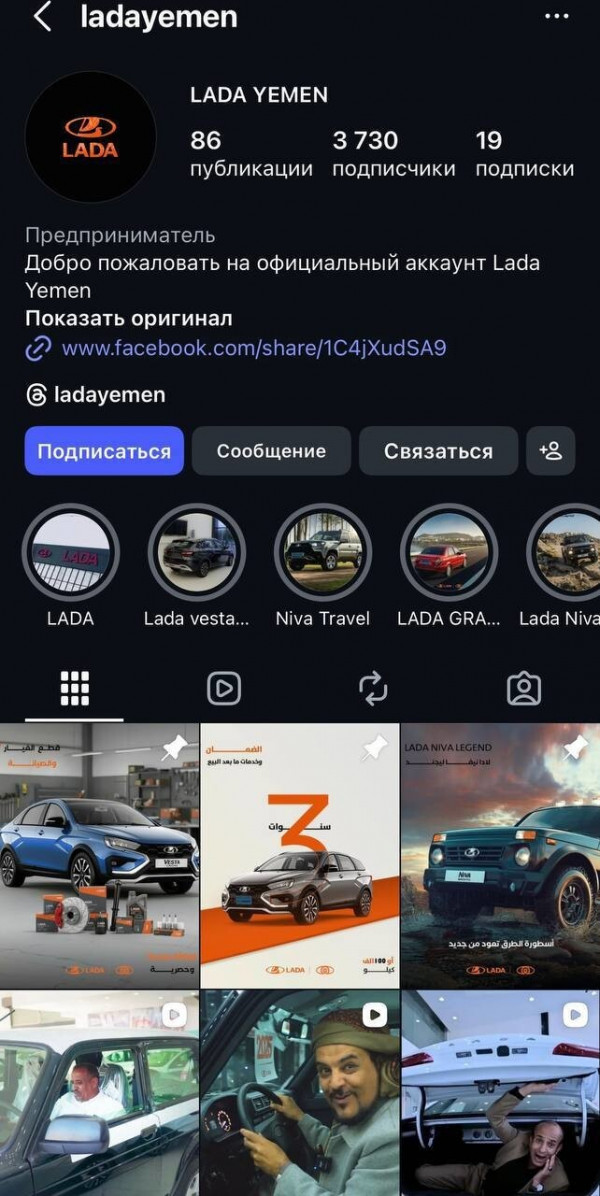The height and width of the screenshot is (1196, 600).
Task: View the 3 730 подписчики followers list
Action: [393, 153]
